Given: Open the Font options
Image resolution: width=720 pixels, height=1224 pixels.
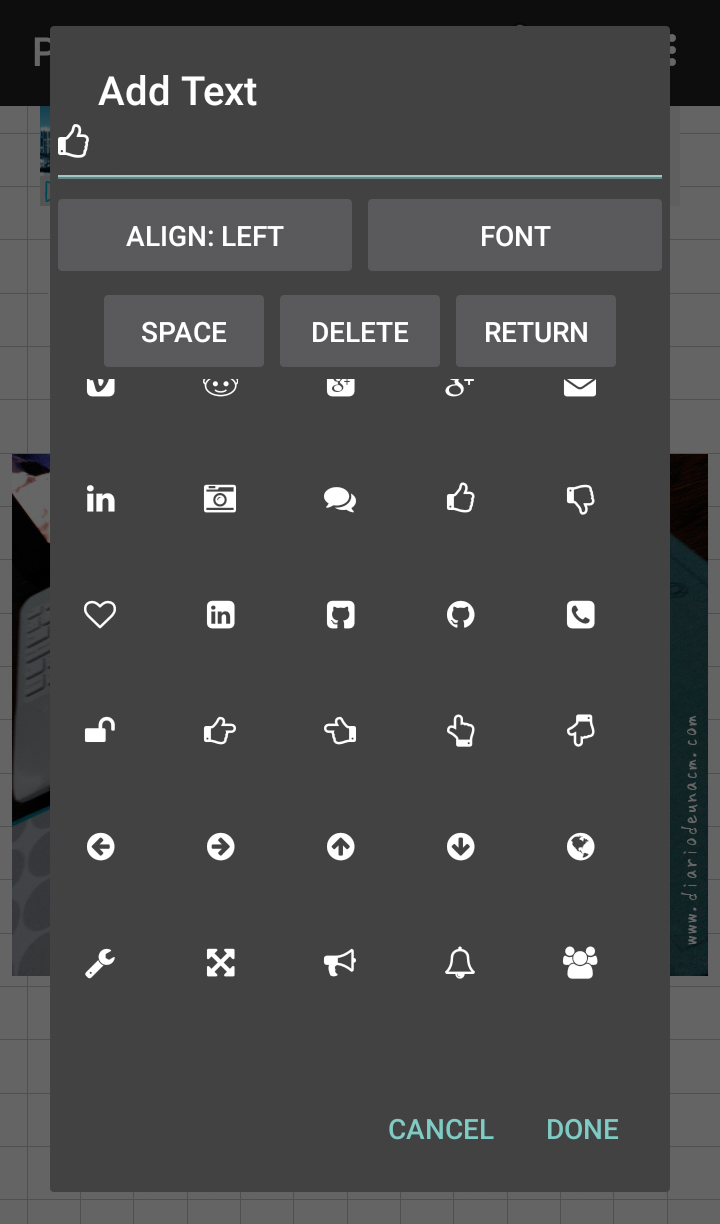Looking at the screenshot, I should (x=515, y=236).
